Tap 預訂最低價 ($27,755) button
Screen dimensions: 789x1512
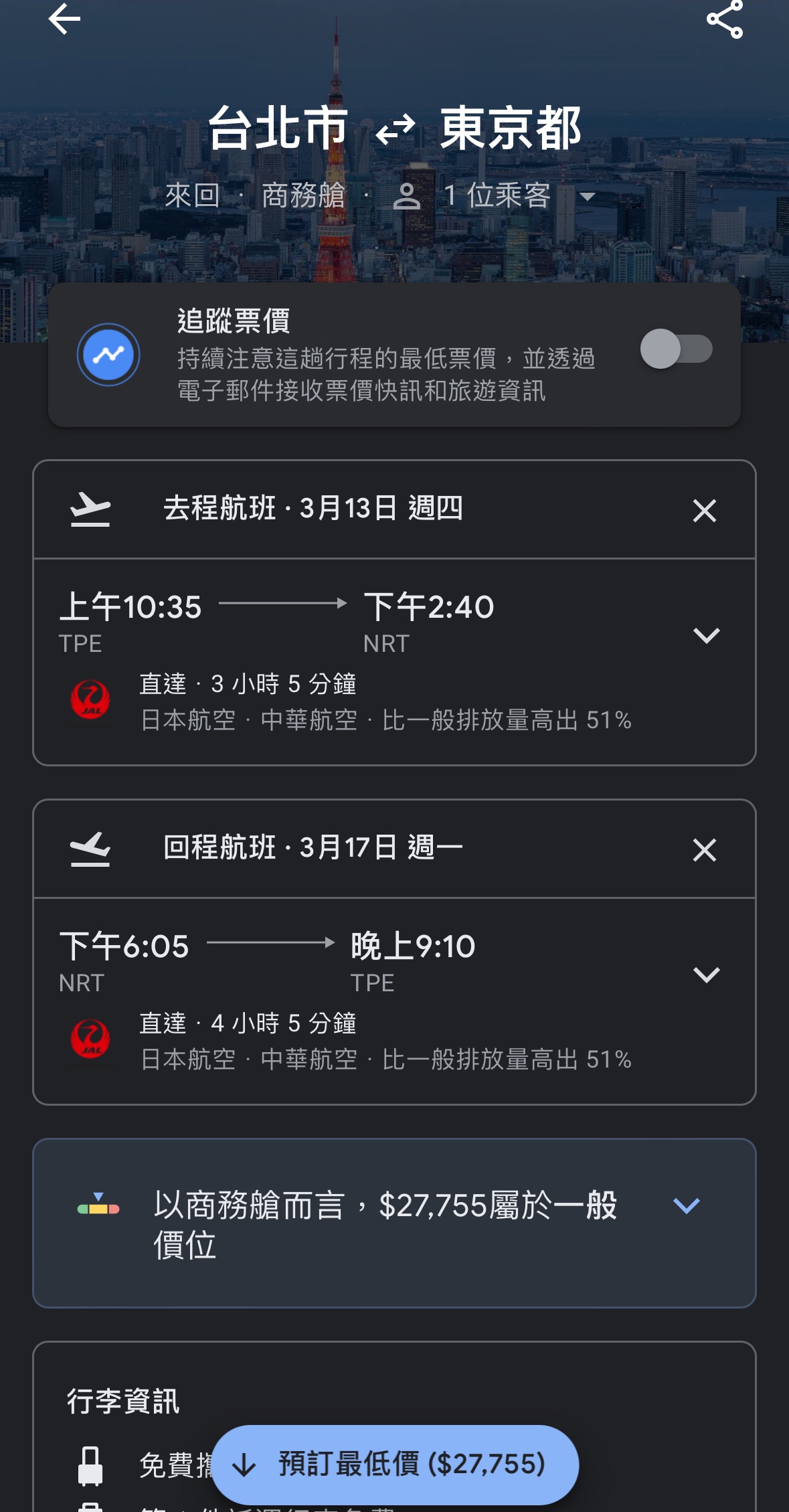tap(395, 1464)
